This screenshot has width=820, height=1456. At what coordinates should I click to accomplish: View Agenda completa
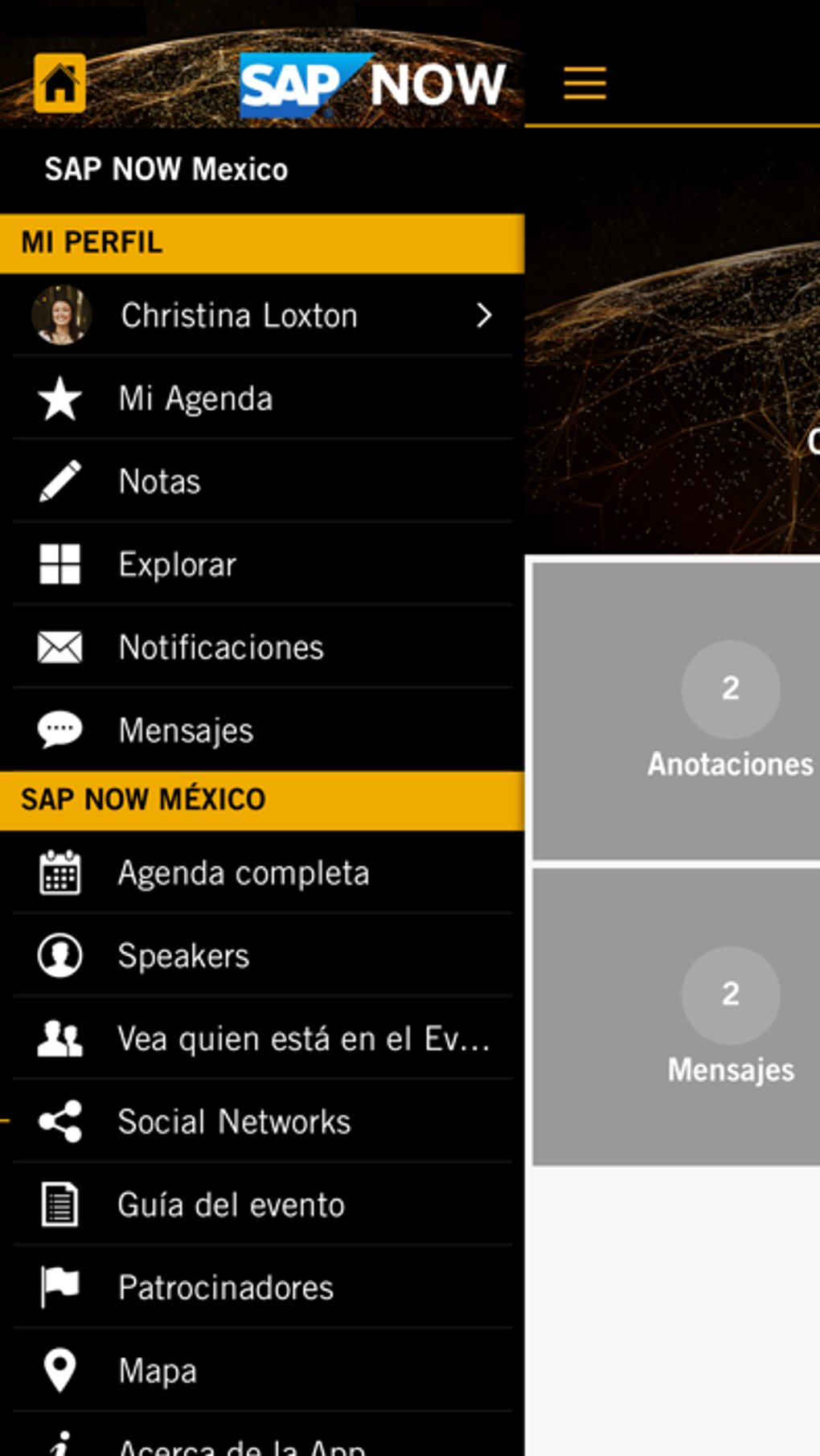(x=262, y=873)
